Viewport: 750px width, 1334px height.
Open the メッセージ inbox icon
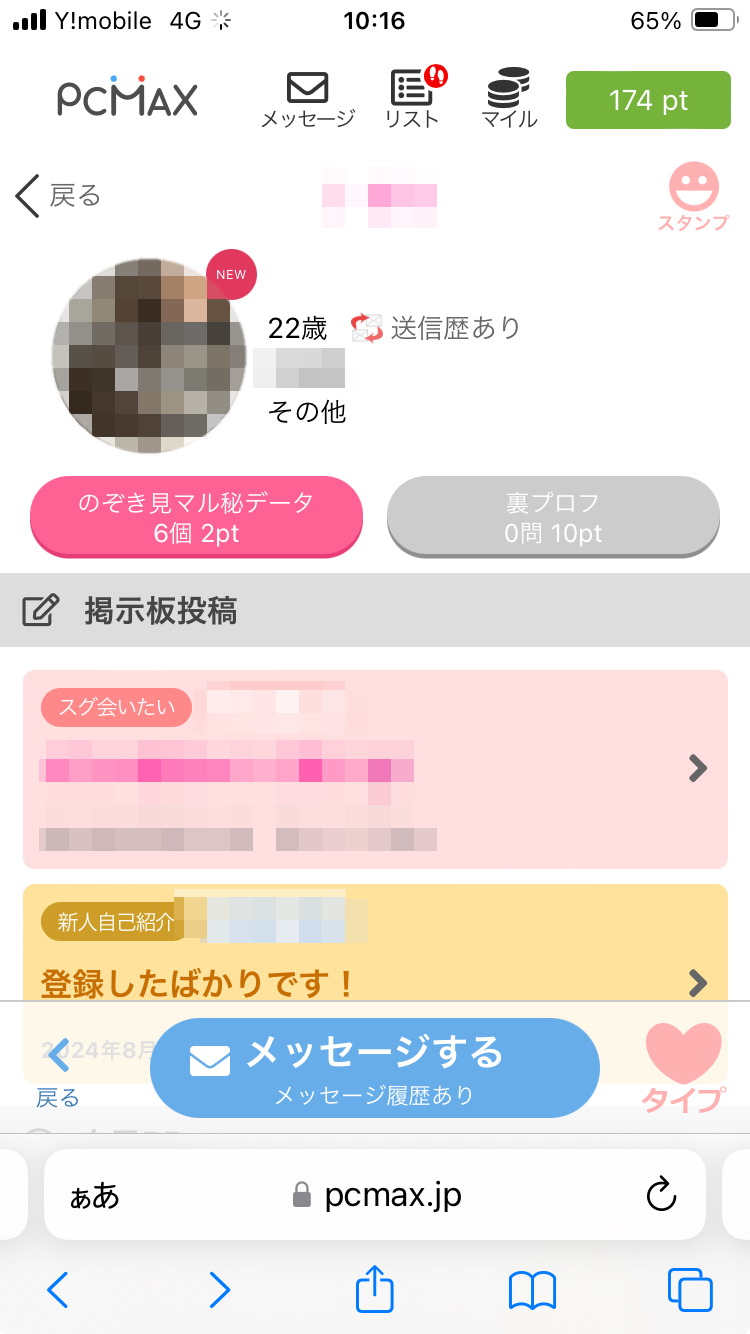pyautogui.click(x=307, y=100)
